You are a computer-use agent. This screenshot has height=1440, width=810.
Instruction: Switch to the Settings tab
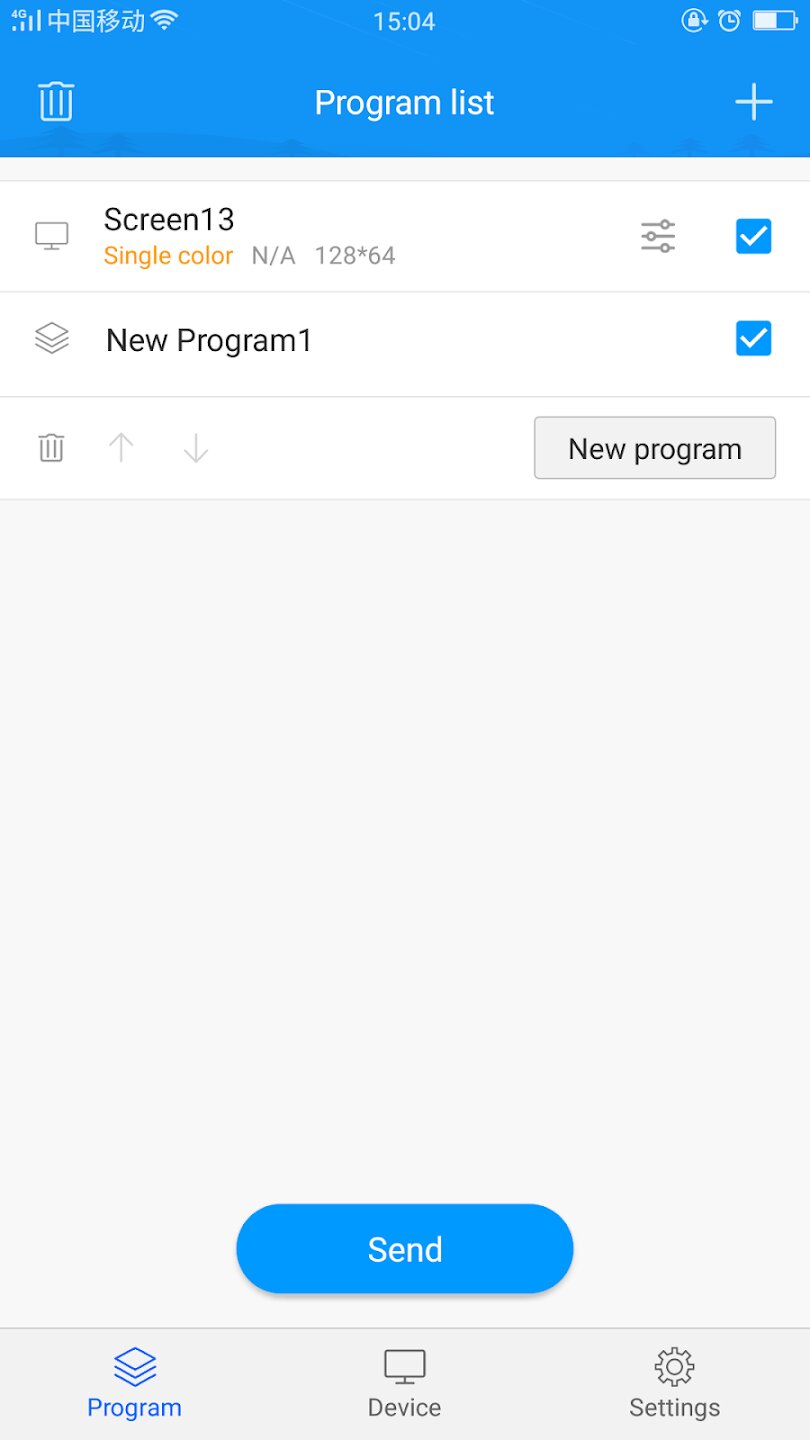(675, 1384)
